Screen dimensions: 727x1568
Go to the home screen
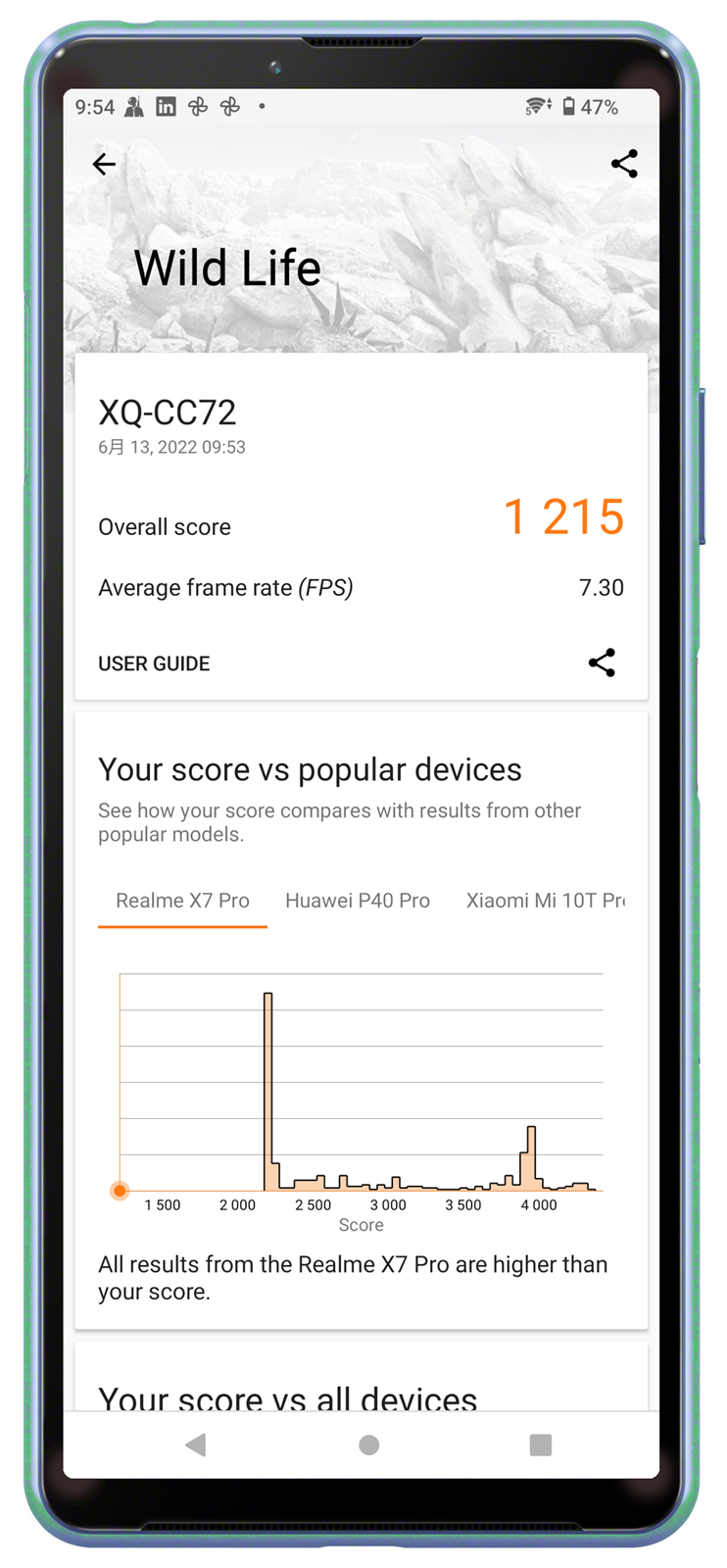pos(368,1445)
